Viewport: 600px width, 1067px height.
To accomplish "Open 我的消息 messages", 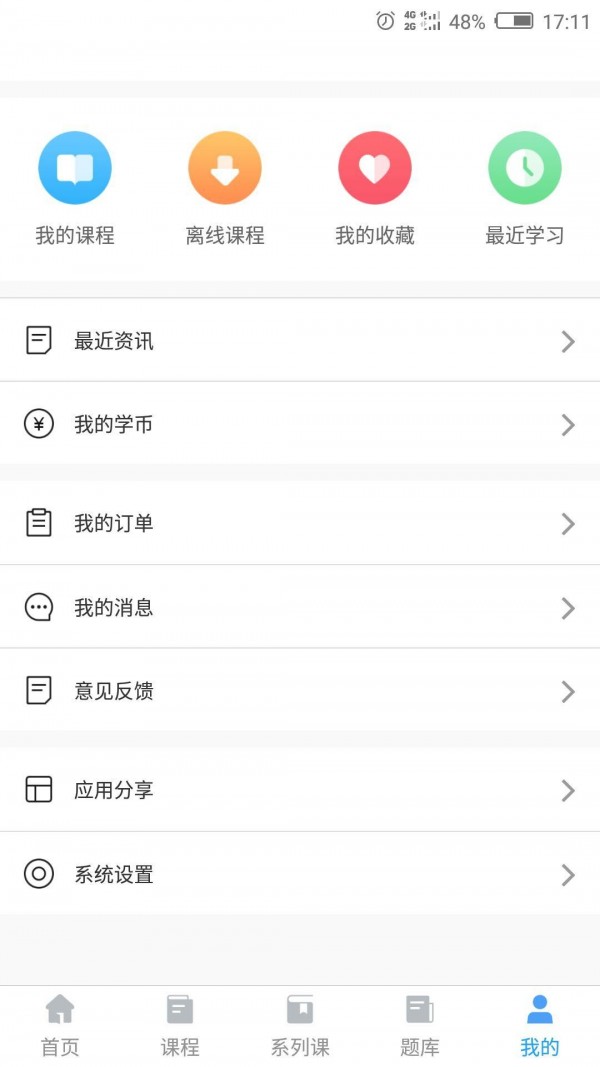I will 300,607.
